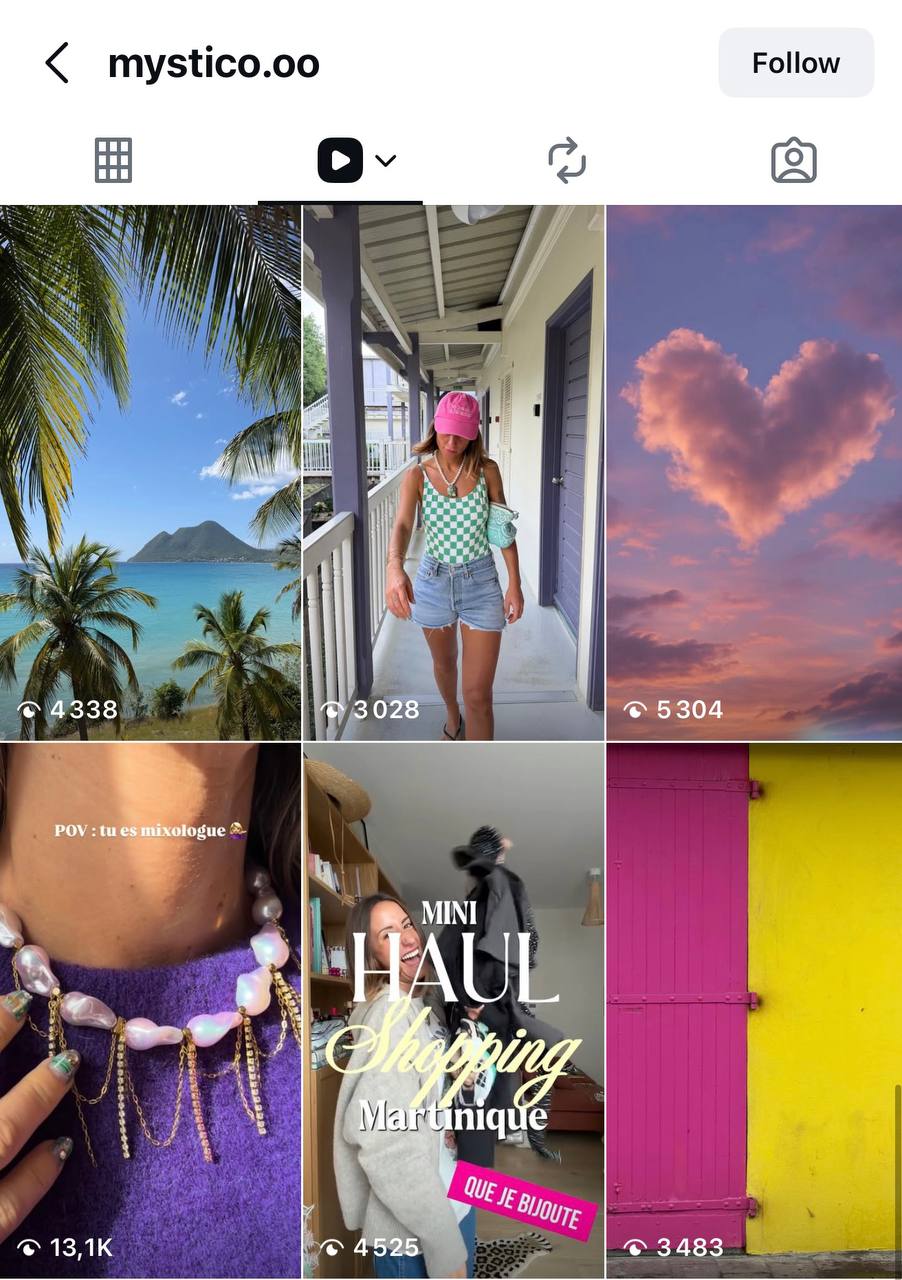
Task: Open the palm beach reel with 4338 views
Action: (x=150, y=472)
